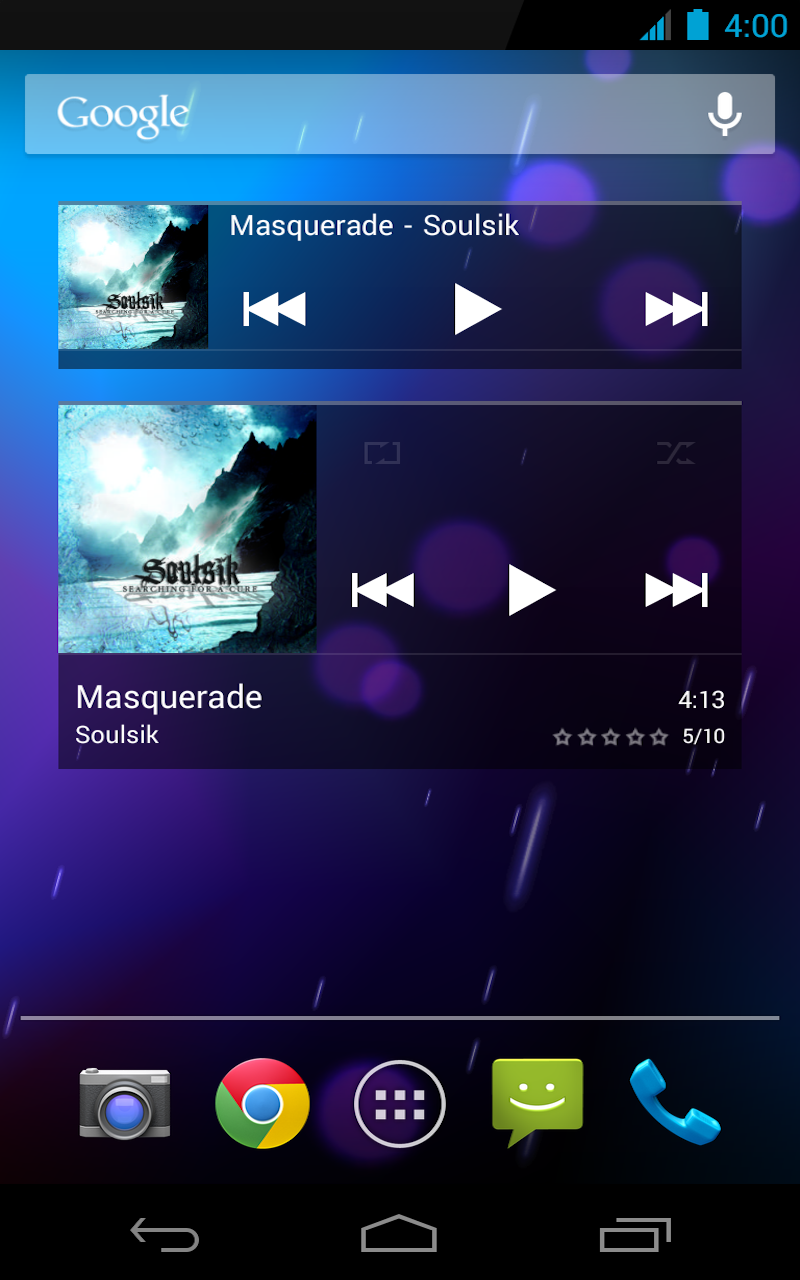Tap the Soulsik album artwork
Screen dimensions: 800x1280
186,528
